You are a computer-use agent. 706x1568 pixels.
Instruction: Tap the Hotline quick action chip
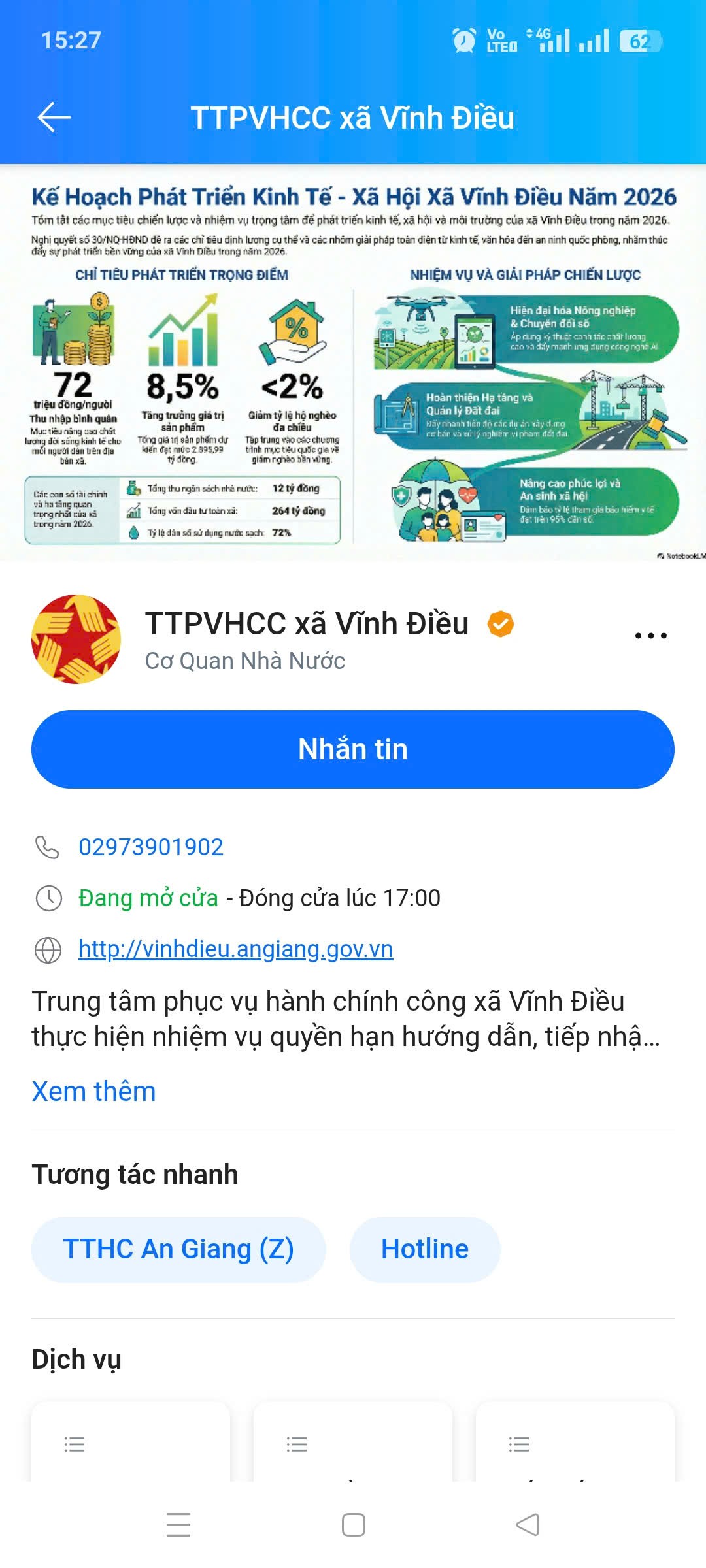tap(425, 1249)
